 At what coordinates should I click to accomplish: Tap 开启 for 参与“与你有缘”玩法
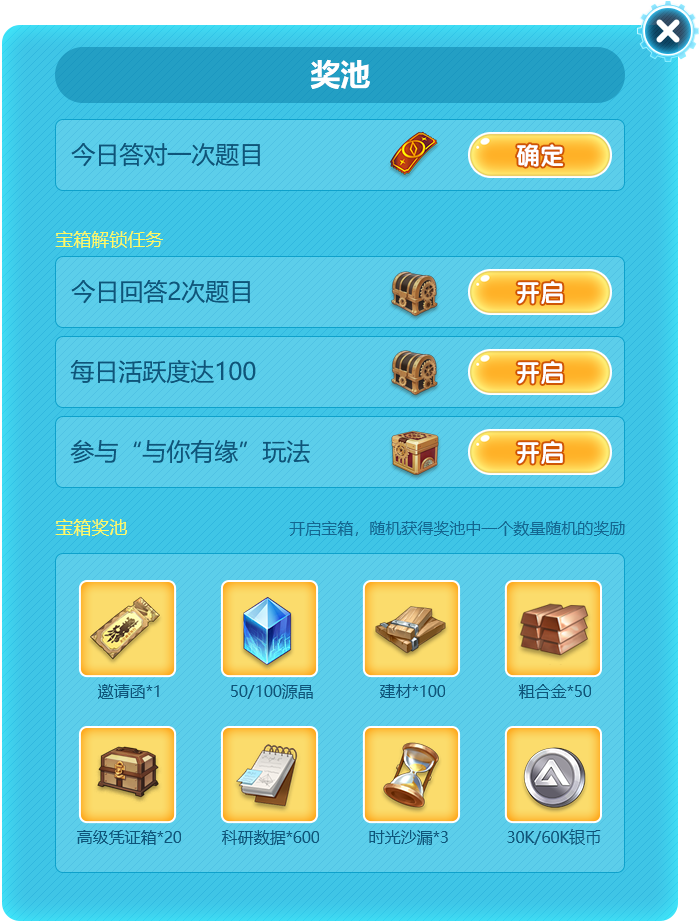[x=540, y=452]
